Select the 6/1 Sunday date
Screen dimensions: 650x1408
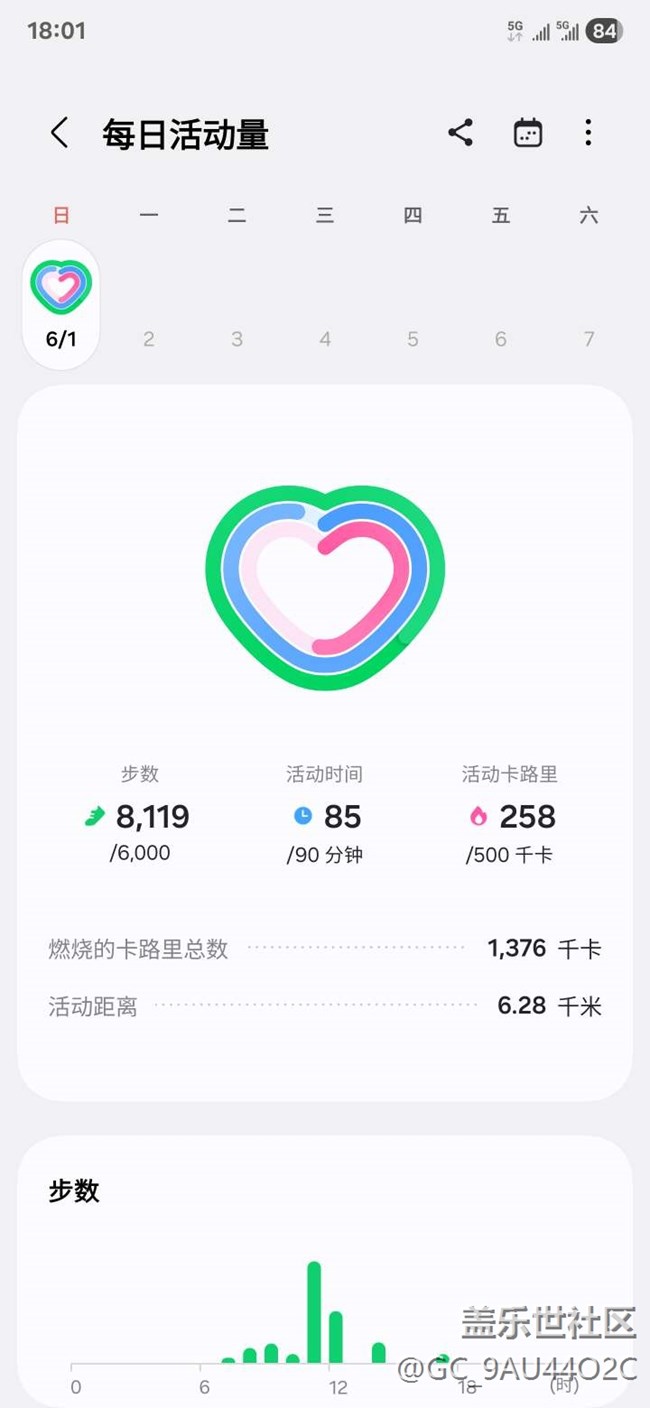tap(61, 305)
